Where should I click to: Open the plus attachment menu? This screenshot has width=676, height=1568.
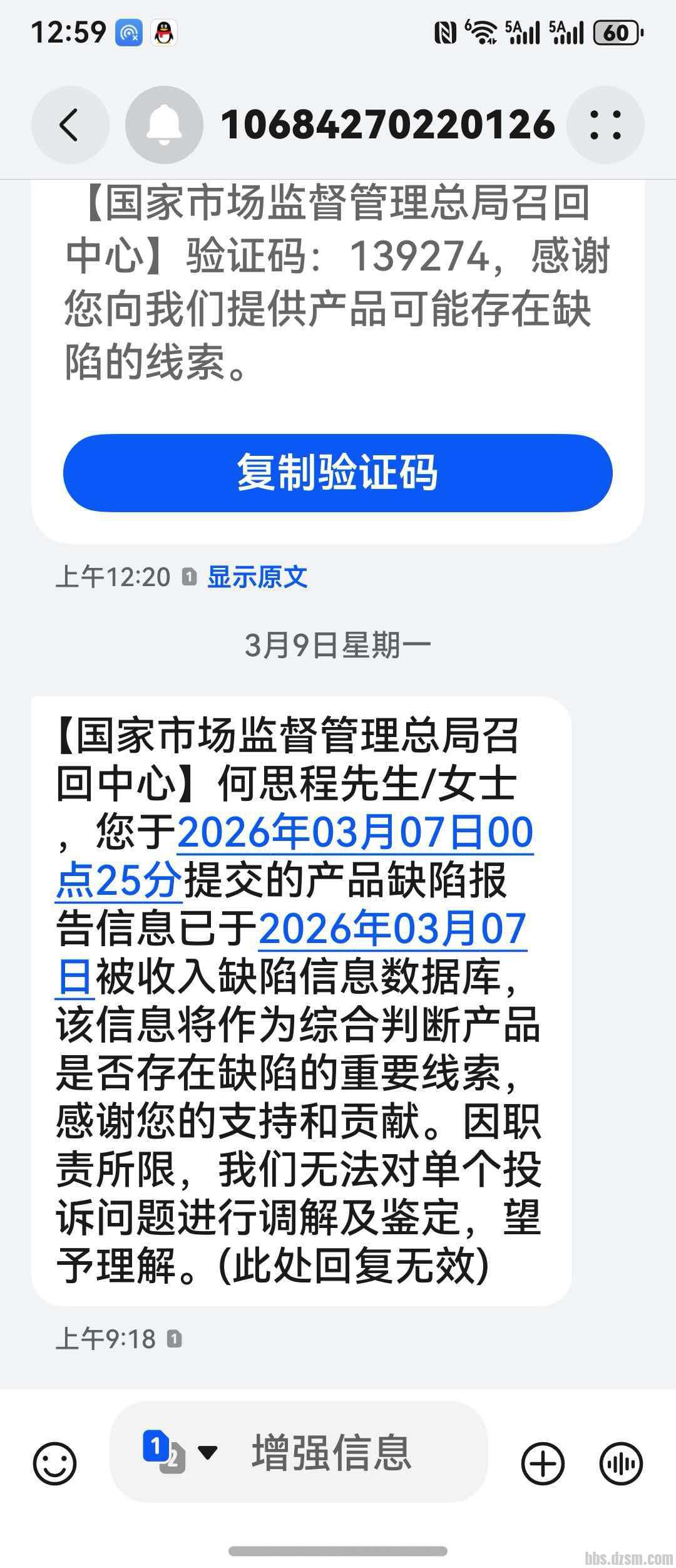pos(543,1463)
